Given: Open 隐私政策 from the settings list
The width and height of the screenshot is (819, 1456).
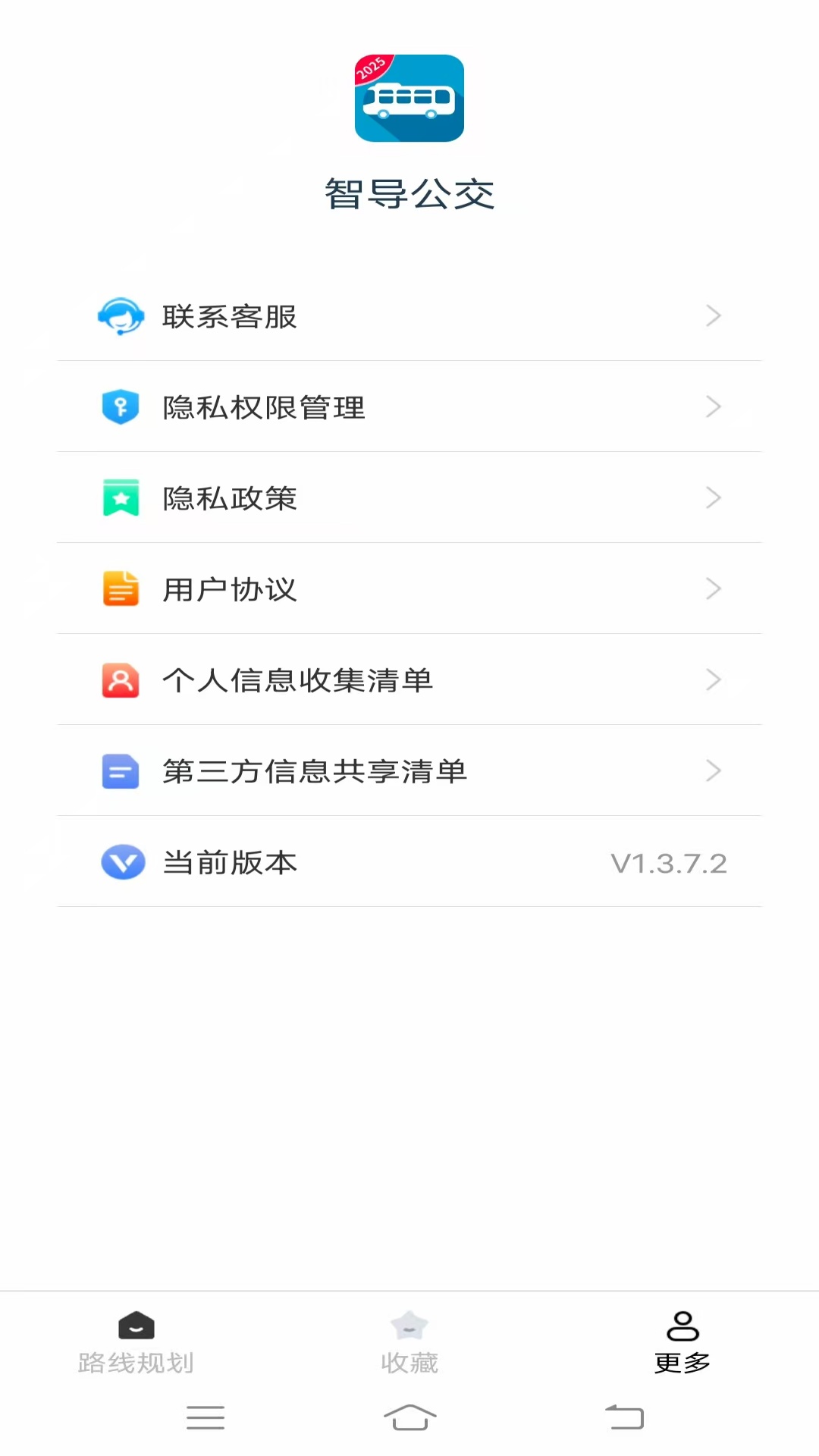Looking at the screenshot, I should 229,498.
